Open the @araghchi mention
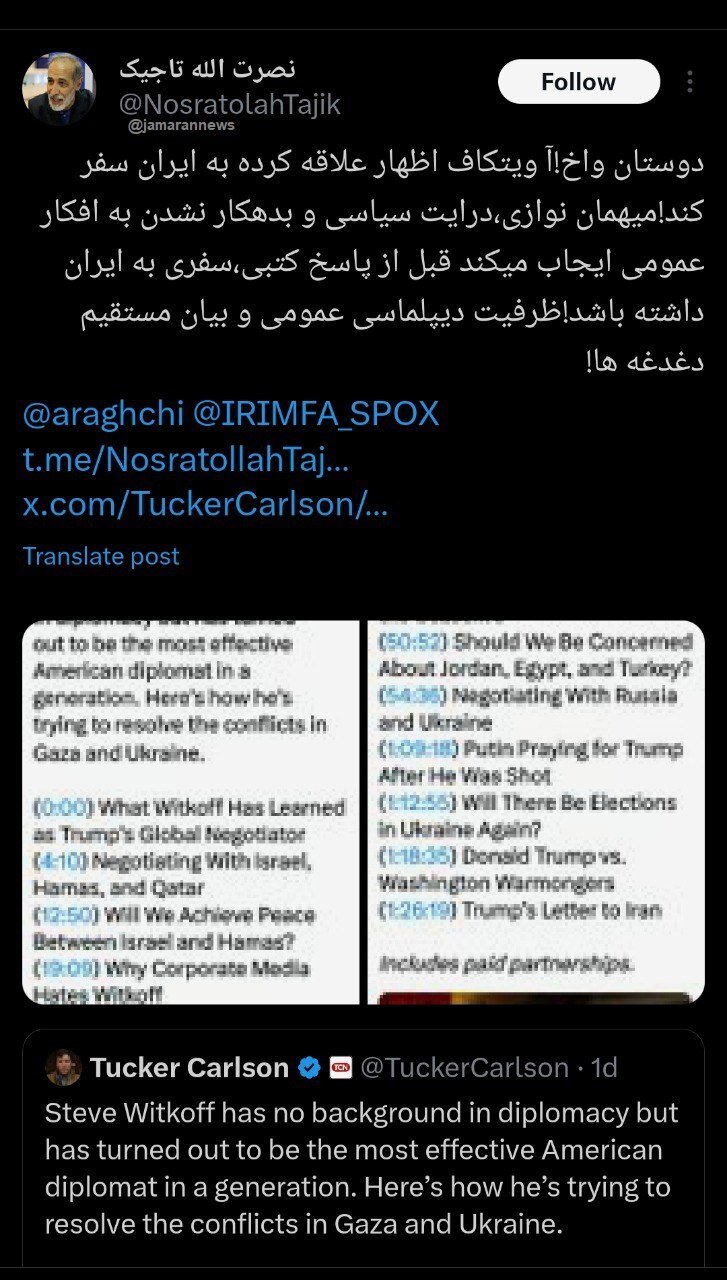Image resolution: width=727 pixels, height=1280 pixels. pyautogui.click(x=100, y=413)
